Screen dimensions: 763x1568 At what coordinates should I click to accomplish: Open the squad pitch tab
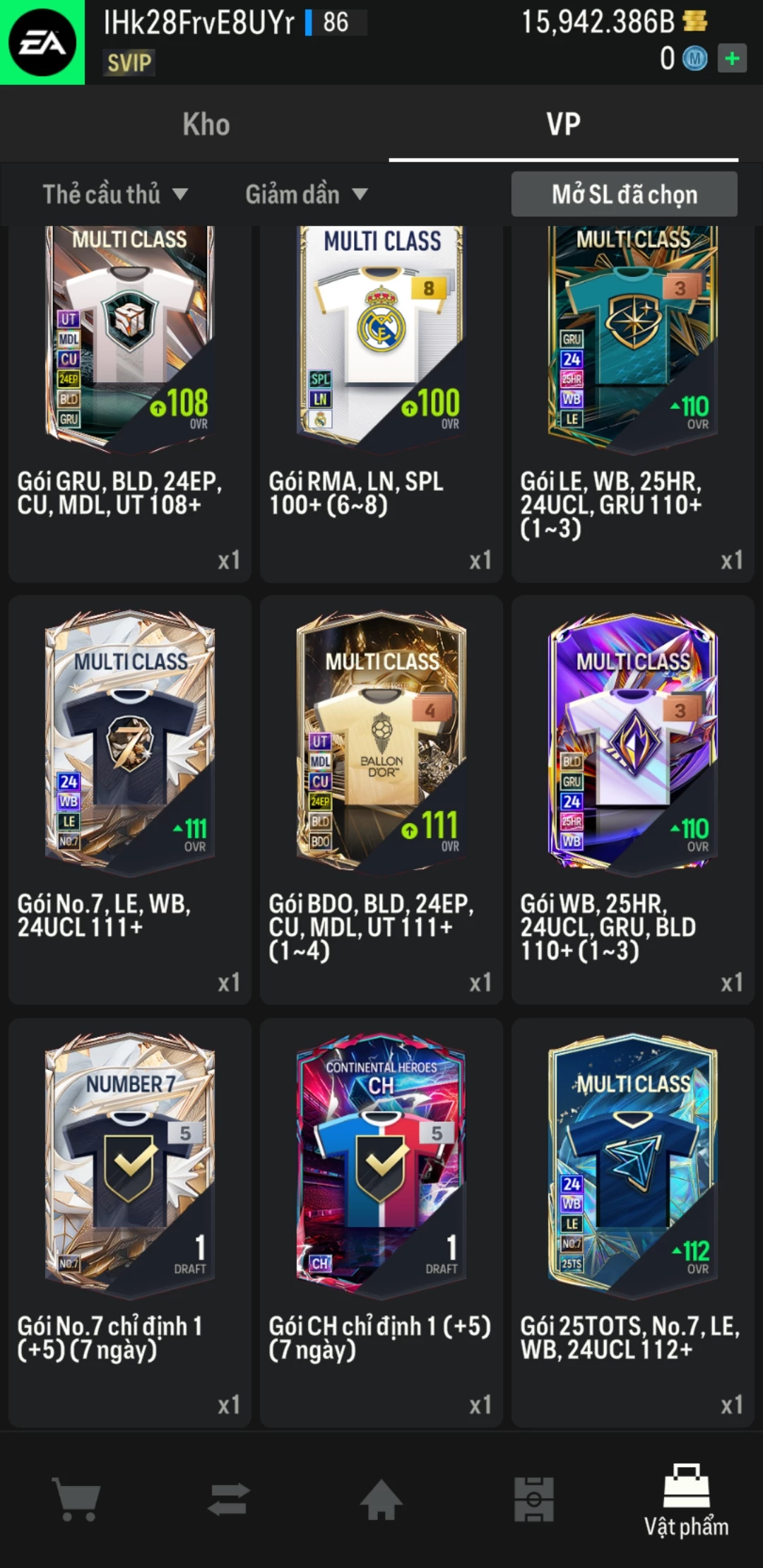tap(534, 1499)
